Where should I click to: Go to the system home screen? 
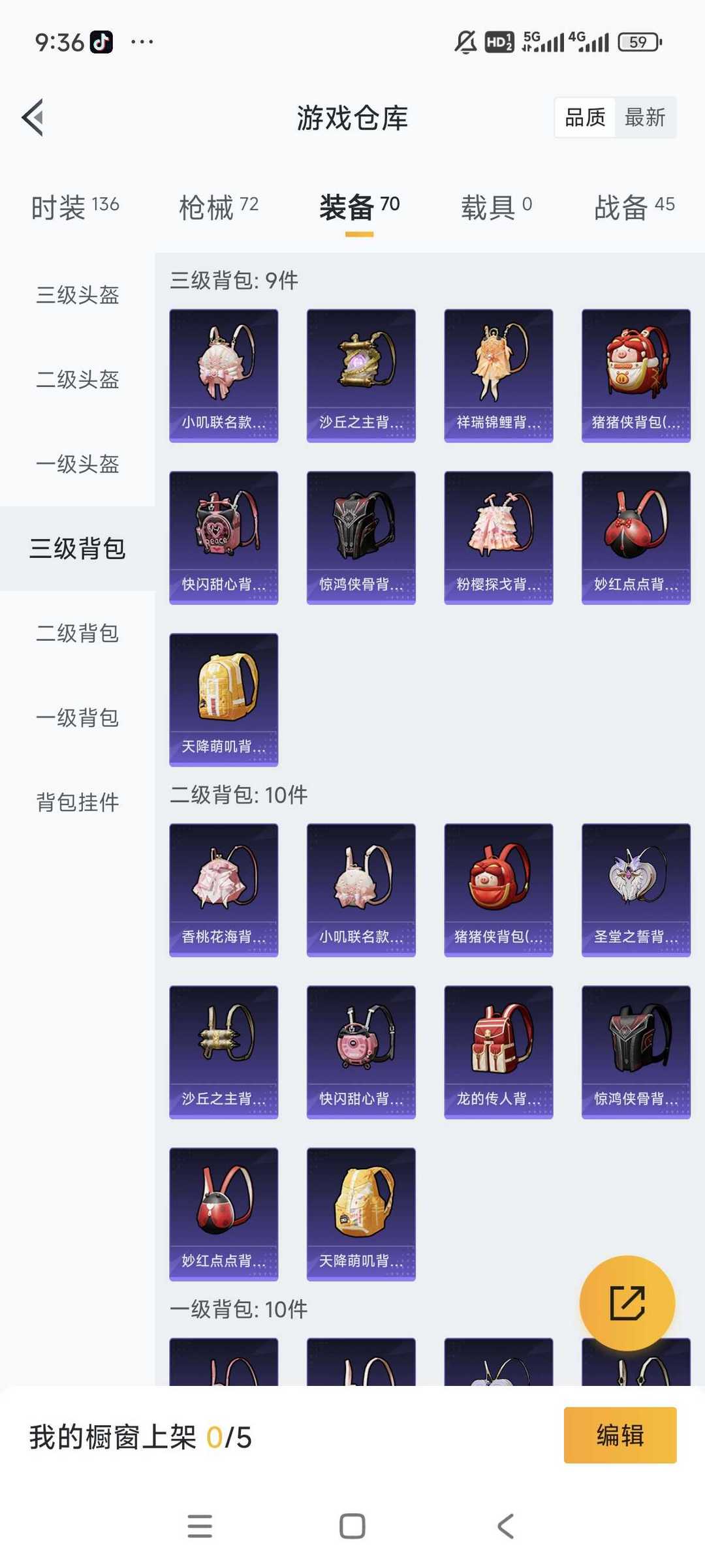coord(352,1526)
